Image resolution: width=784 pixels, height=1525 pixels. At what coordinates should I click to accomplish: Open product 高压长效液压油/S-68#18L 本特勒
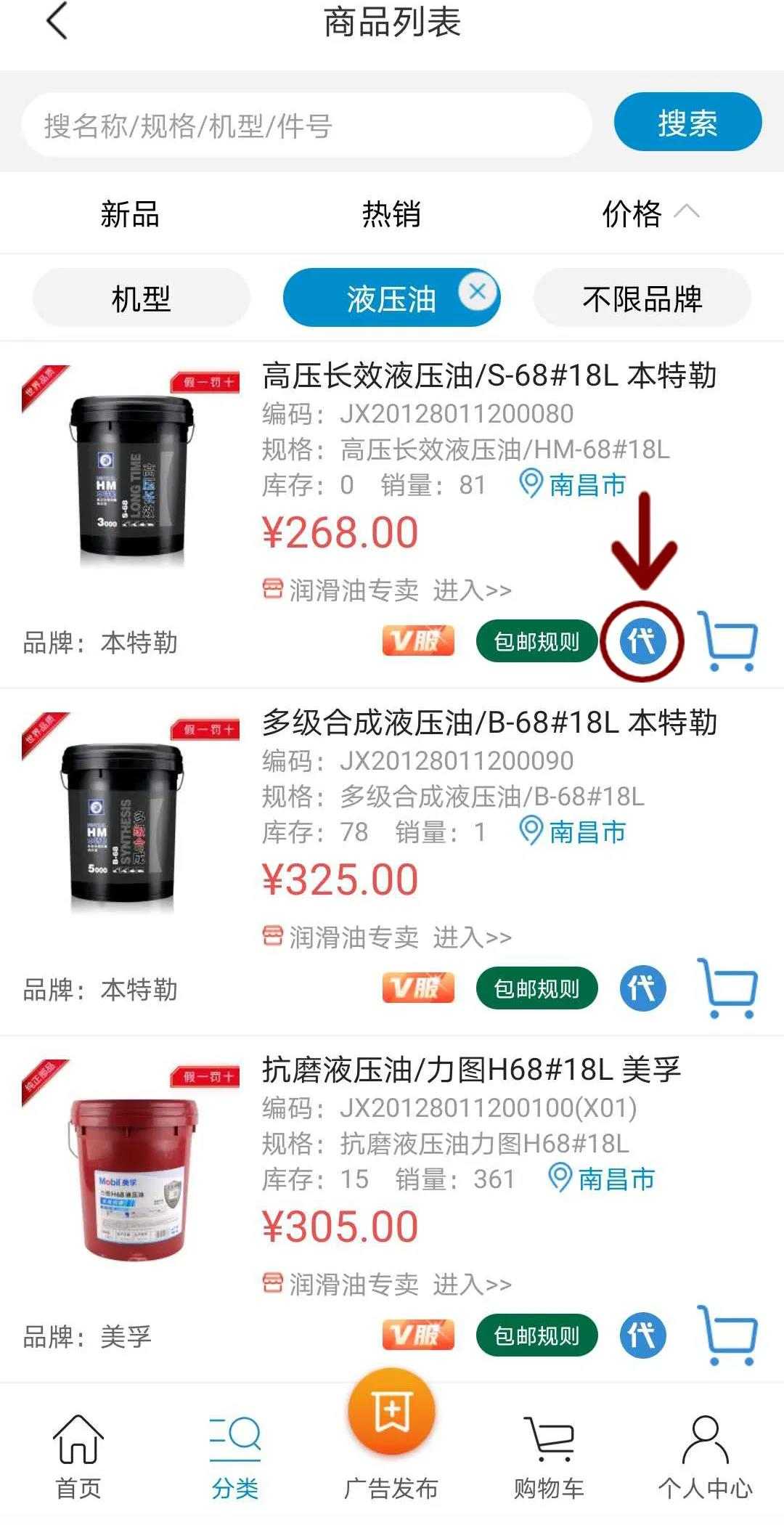tap(489, 376)
